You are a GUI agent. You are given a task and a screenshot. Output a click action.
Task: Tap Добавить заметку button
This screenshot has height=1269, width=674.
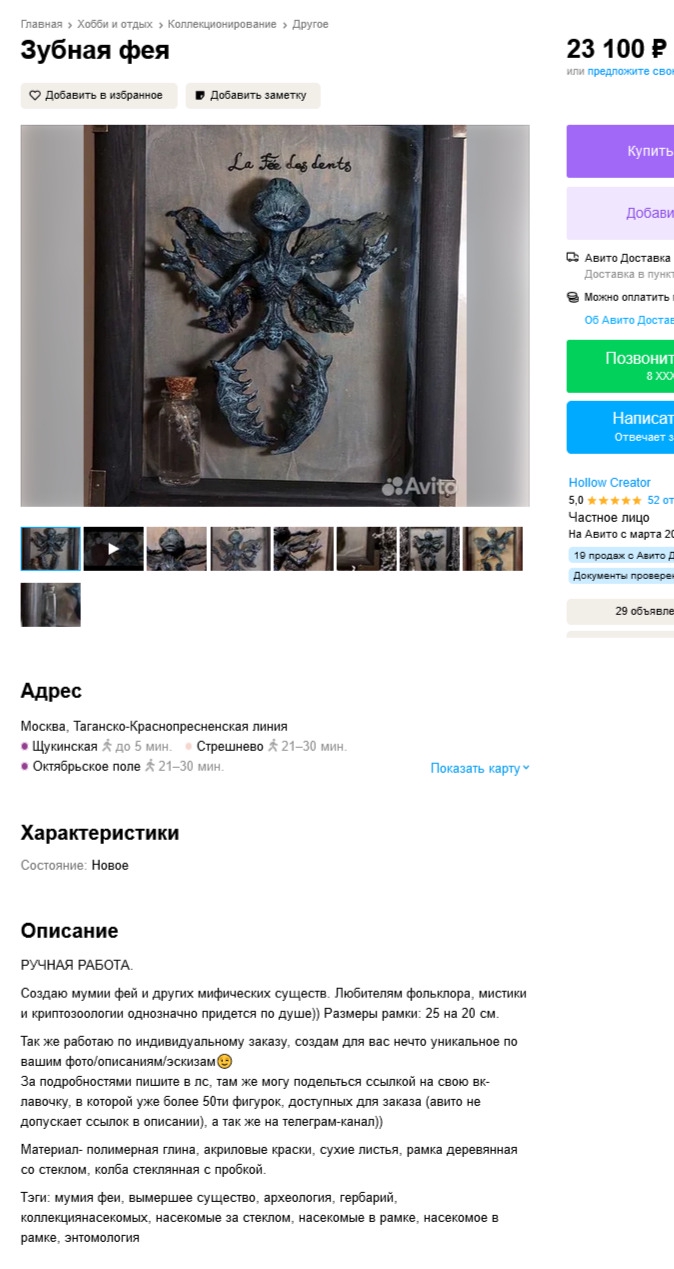coord(253,96)
